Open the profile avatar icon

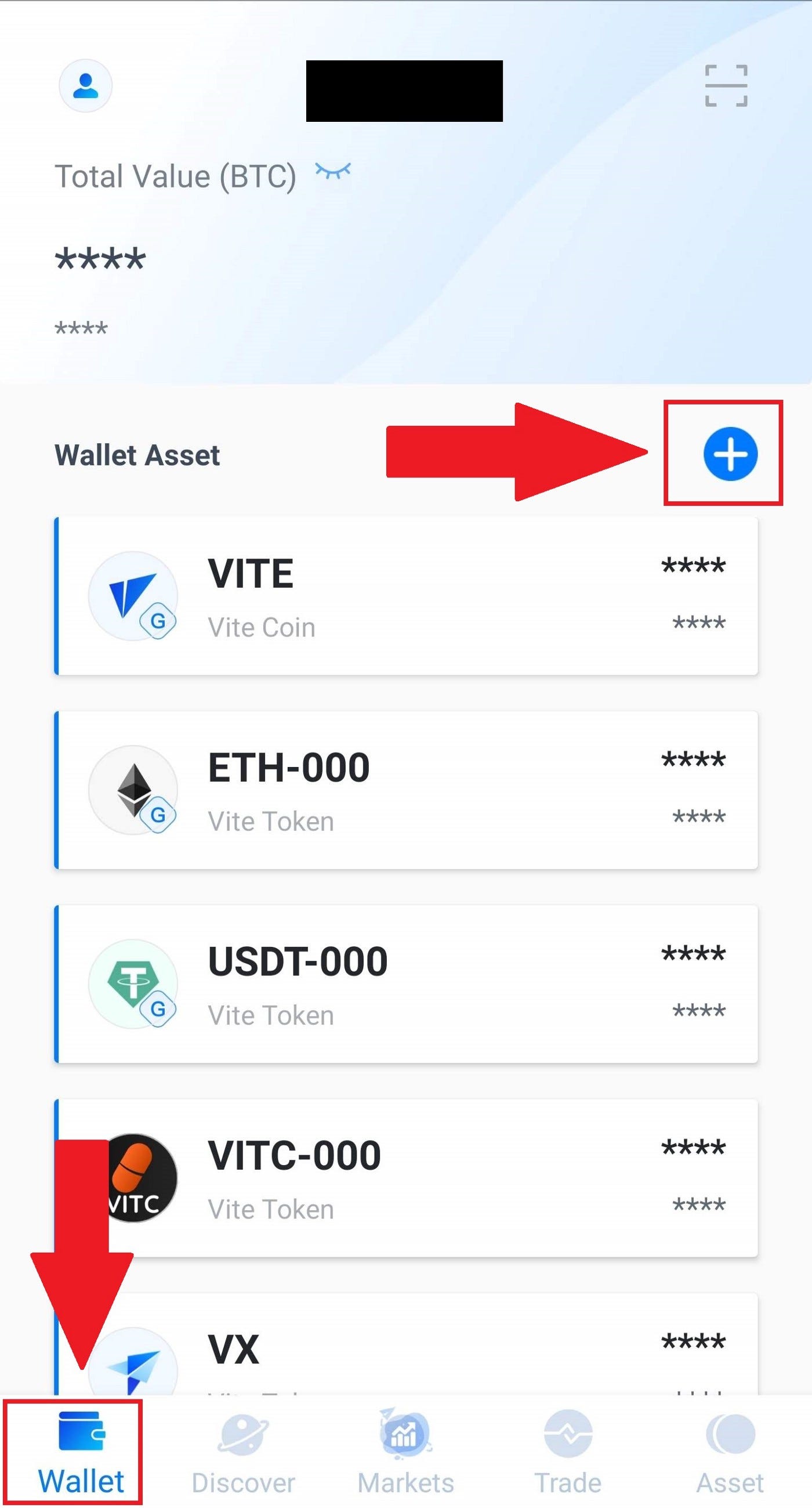tap(85, 85)
